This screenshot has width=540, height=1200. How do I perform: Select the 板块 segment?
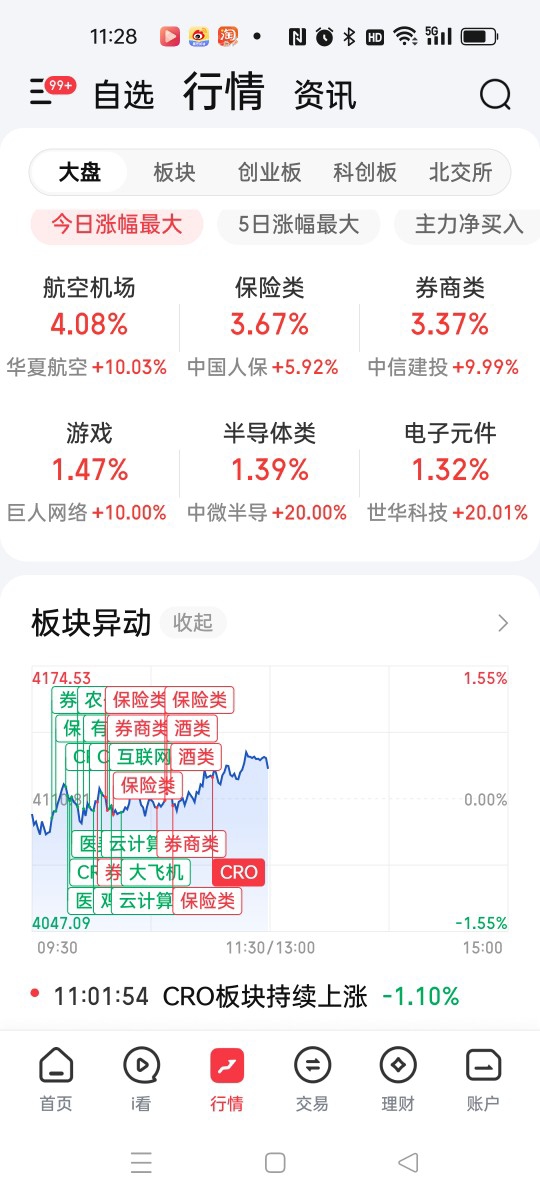coord(174,172)
